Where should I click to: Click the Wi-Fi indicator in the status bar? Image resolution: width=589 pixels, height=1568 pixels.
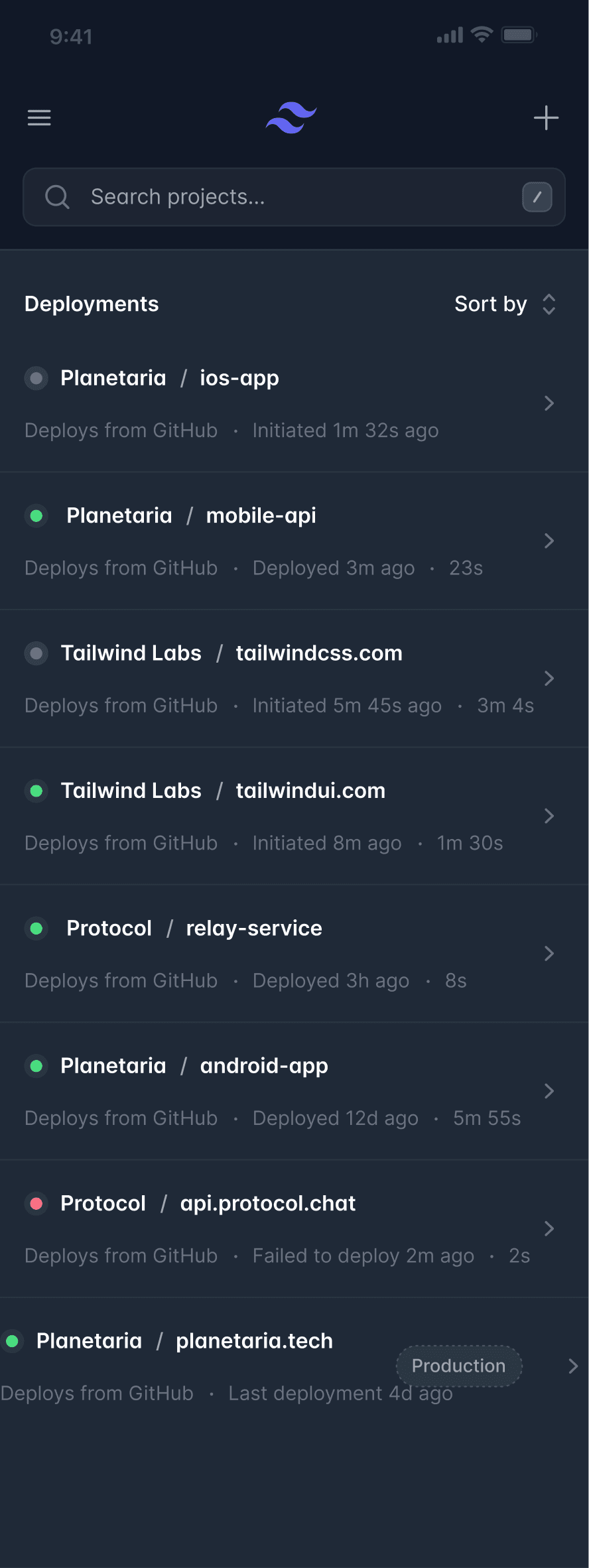tap(481, 34)
